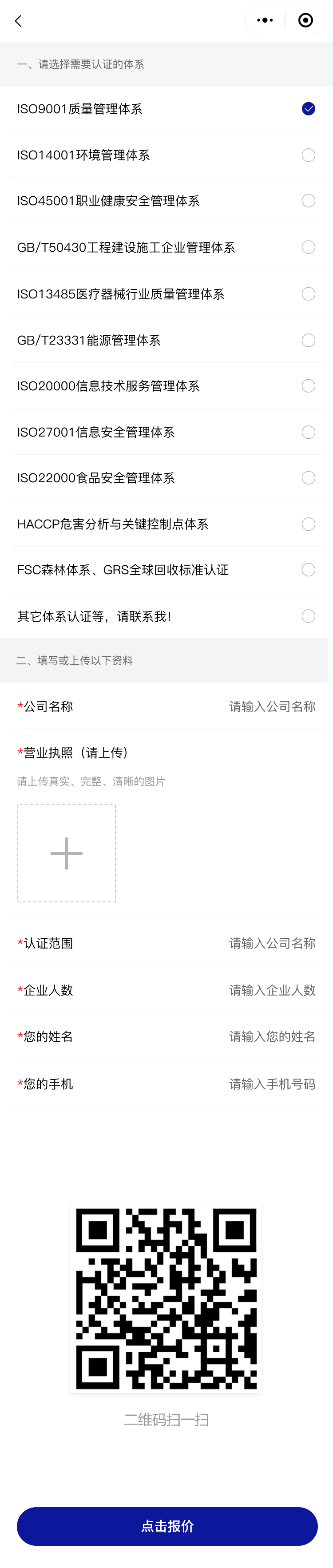Select 其它体系认证等，请联系我
Image resolution: width=333 pixels, height=1568 pixels.
click(308, 616)
